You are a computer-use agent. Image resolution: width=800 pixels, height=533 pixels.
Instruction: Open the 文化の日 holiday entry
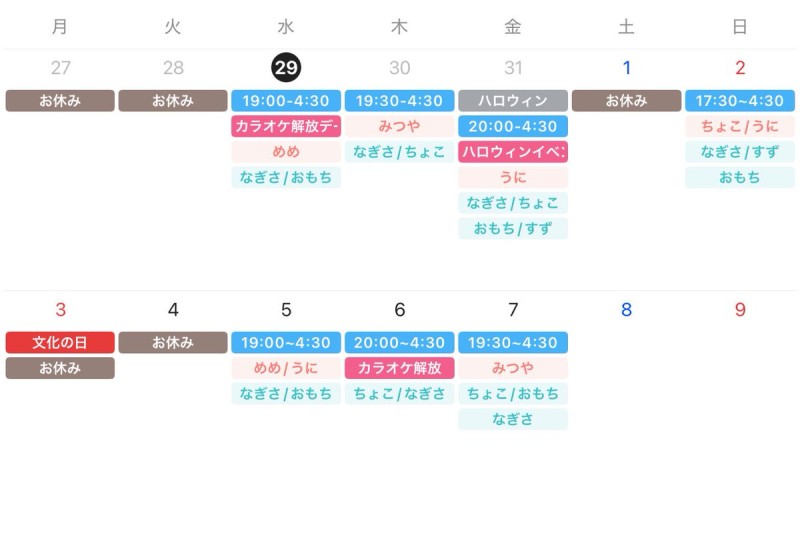coord(60,342)
